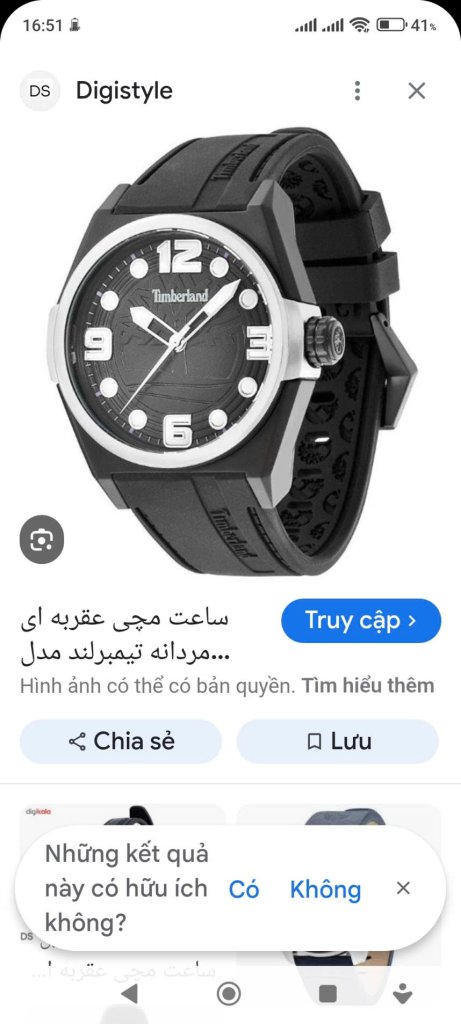Open the three-dot overflow menu
This screenshot has height=1024, width=461.
tap(357, 91)
